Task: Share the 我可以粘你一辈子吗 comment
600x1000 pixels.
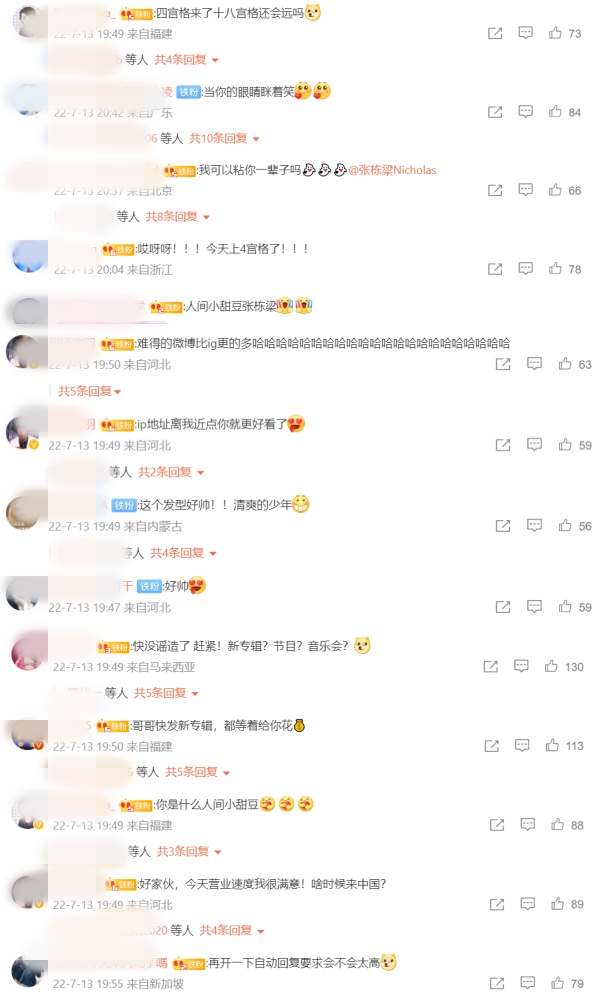Action: coord(495,190)
